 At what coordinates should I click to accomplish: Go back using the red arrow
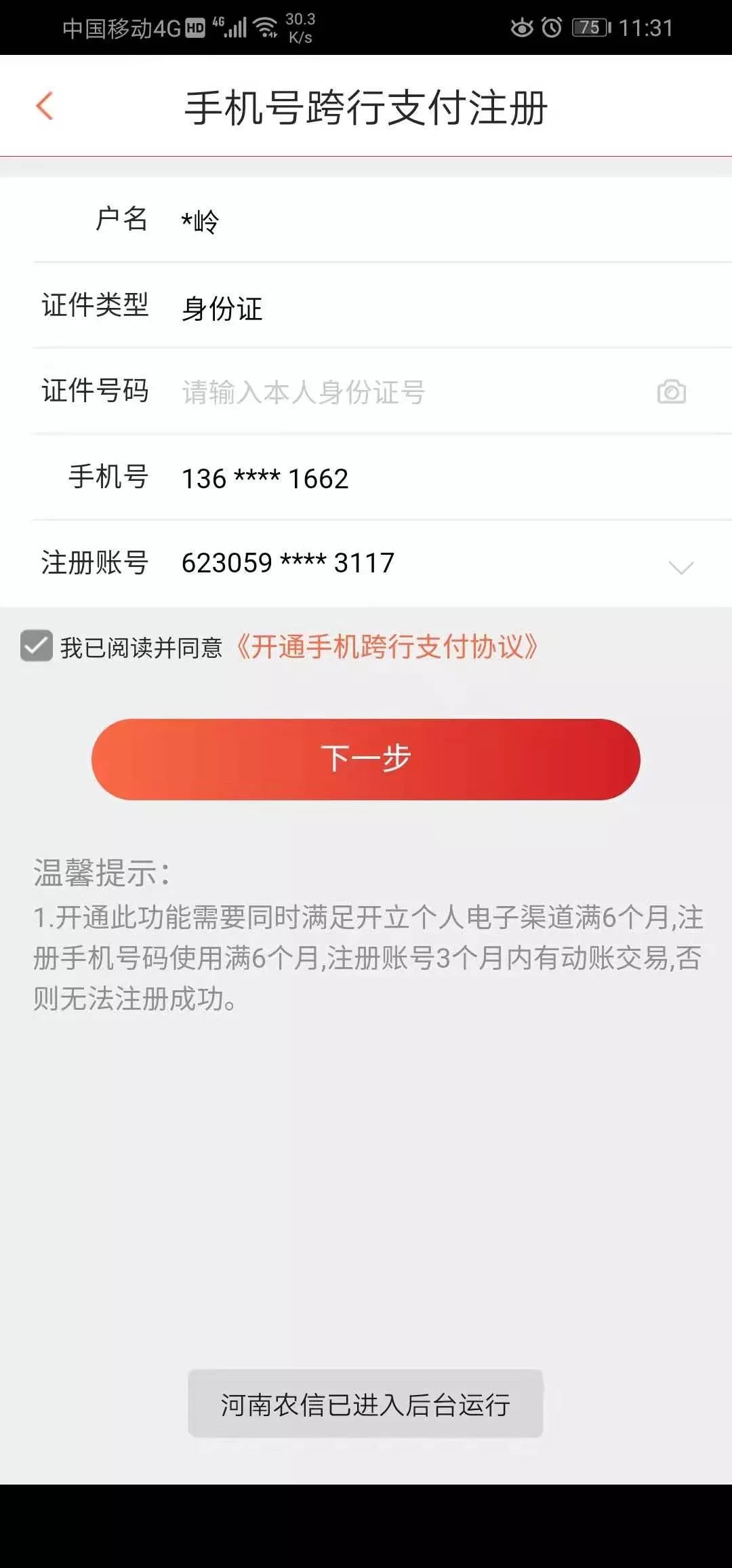coord(45,106)
